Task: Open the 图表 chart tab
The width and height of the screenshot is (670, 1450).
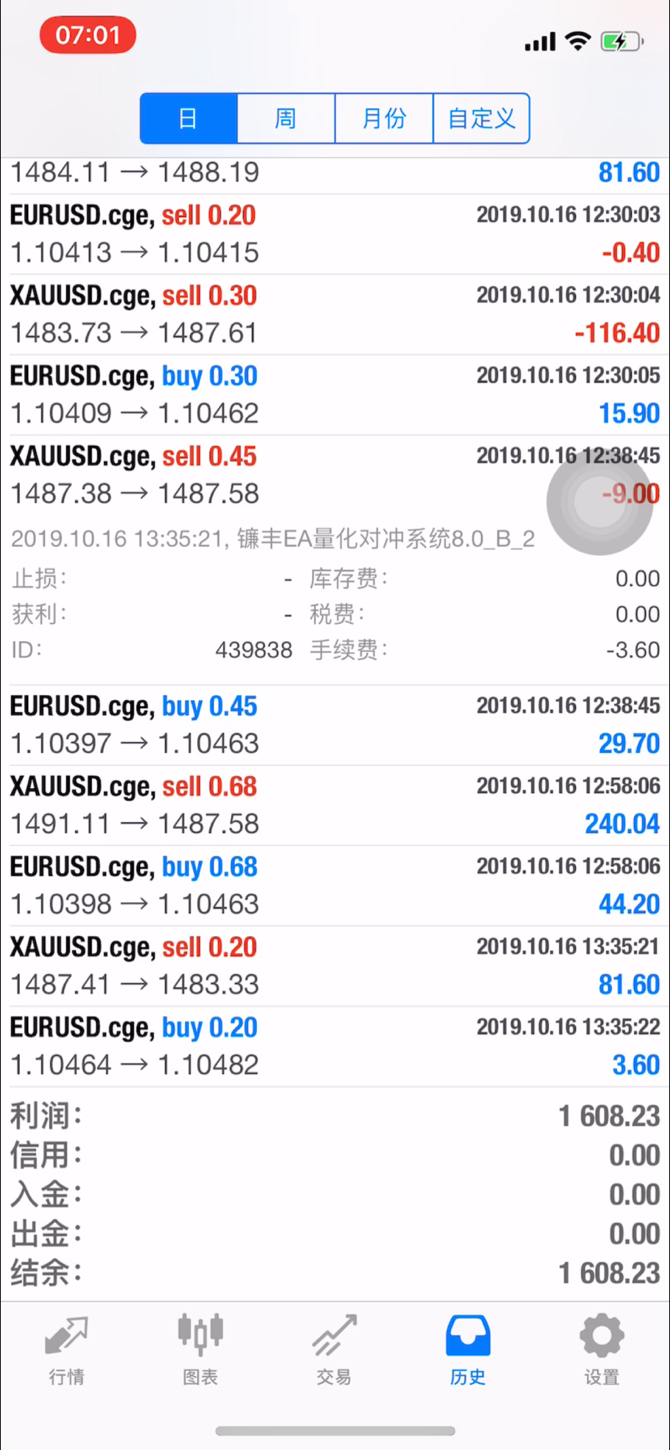Action: pos(200,1350)
